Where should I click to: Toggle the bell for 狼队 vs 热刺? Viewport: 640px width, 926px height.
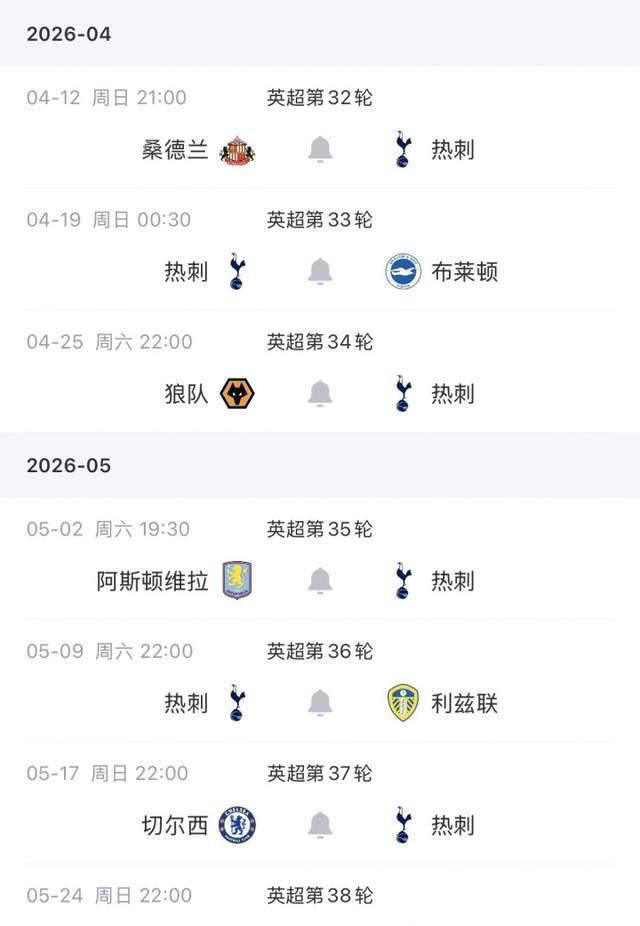coord(320,393)
